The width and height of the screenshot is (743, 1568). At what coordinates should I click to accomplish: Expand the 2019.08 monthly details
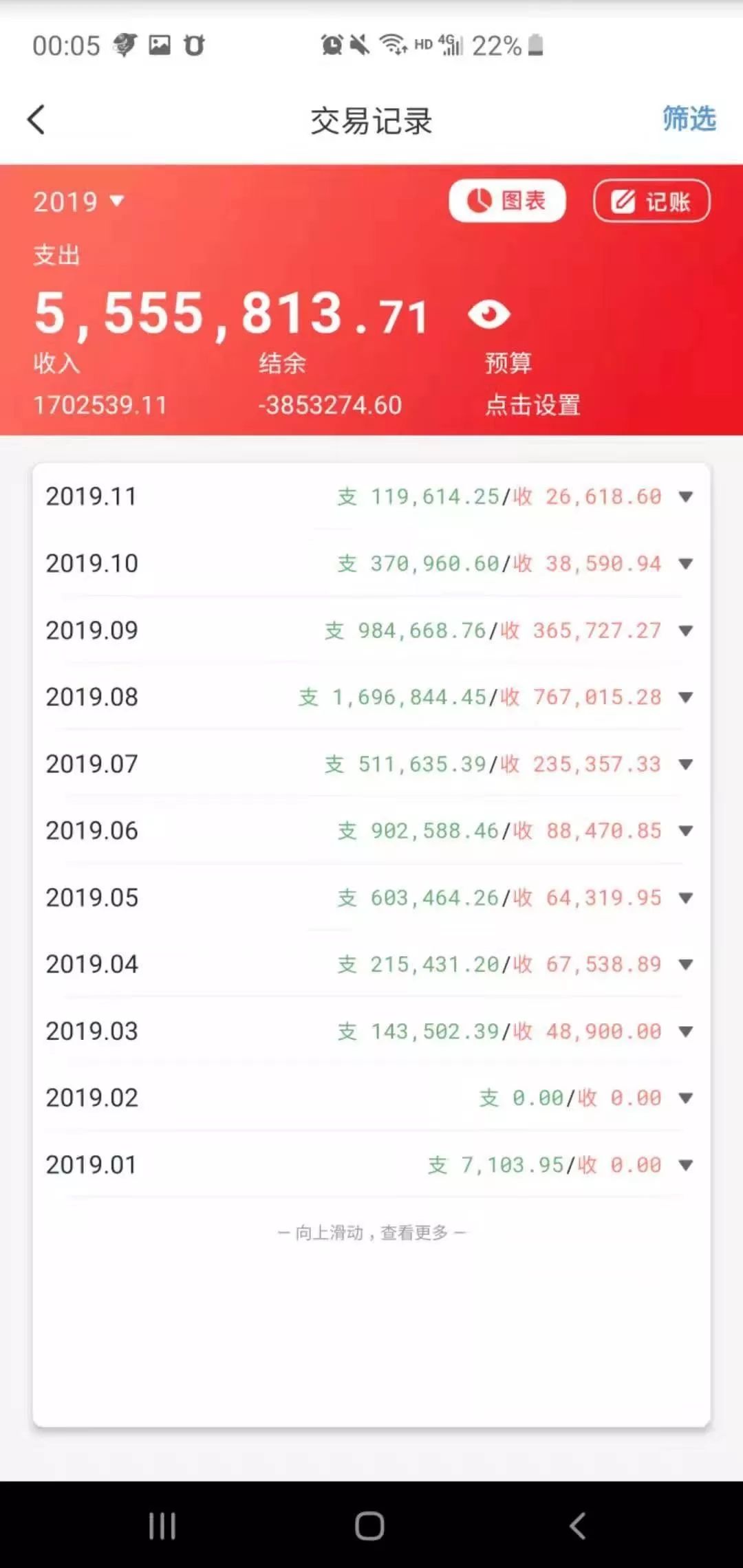(x=685, y=697)
